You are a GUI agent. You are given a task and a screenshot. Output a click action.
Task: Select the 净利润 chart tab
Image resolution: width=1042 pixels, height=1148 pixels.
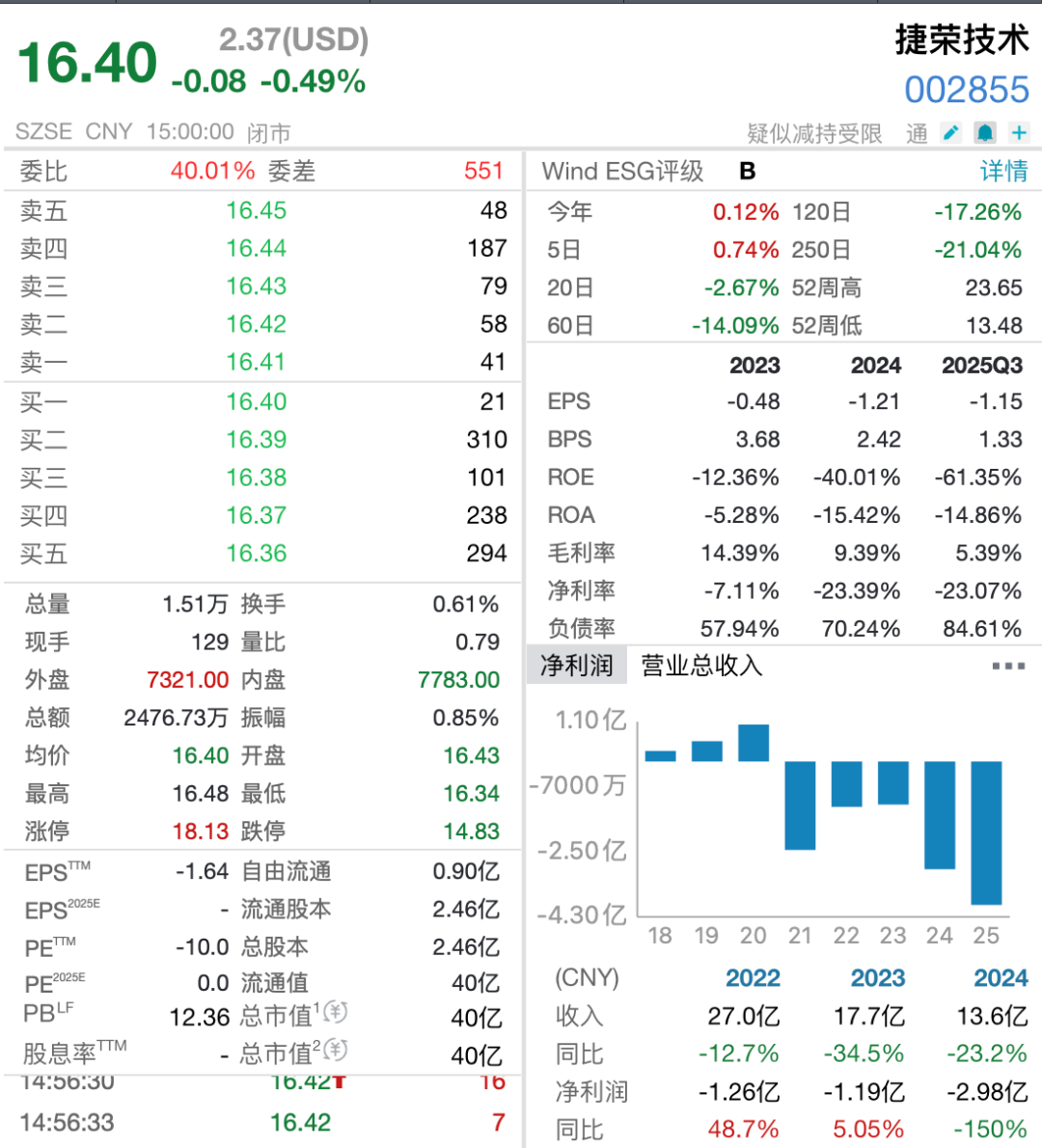(577, 666)
